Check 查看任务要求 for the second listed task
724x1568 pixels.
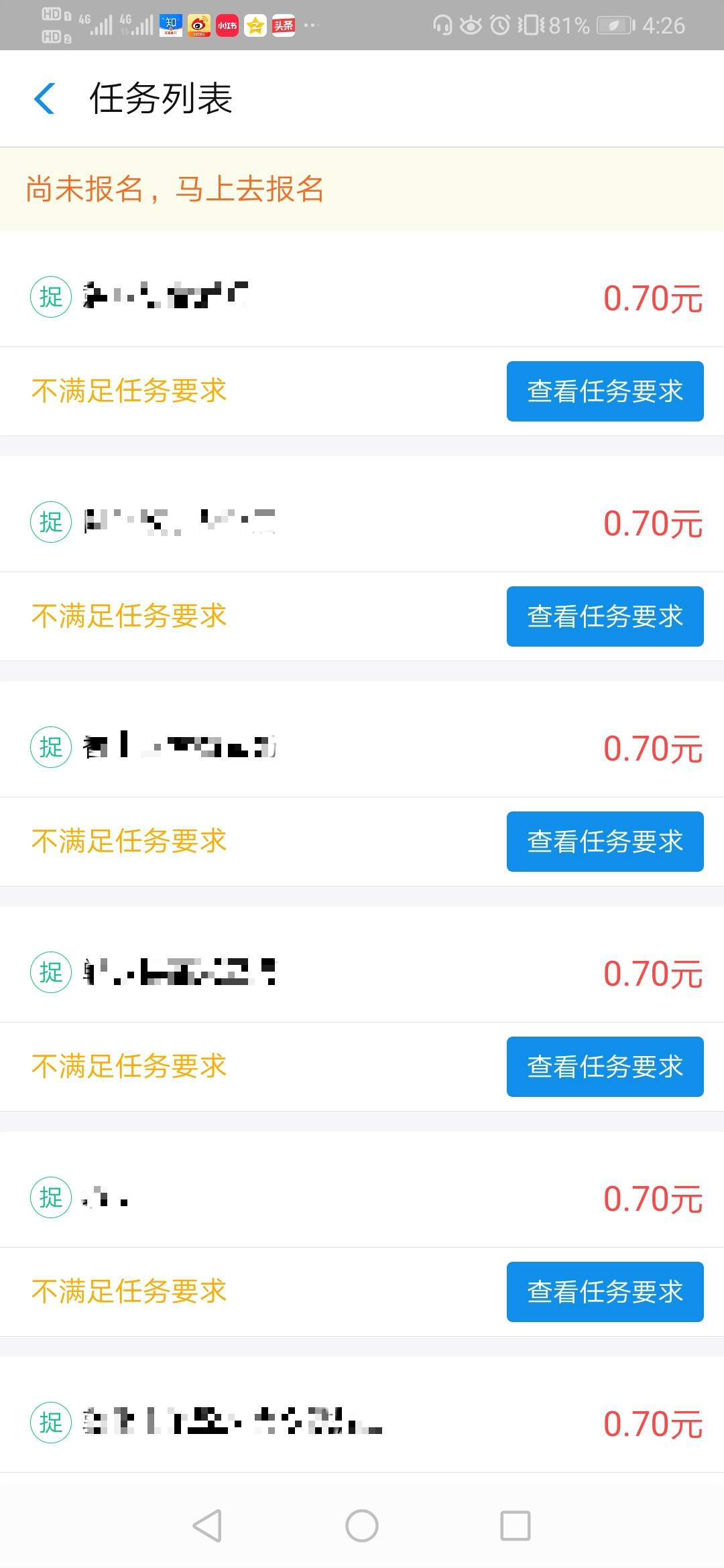click(605, 616)
